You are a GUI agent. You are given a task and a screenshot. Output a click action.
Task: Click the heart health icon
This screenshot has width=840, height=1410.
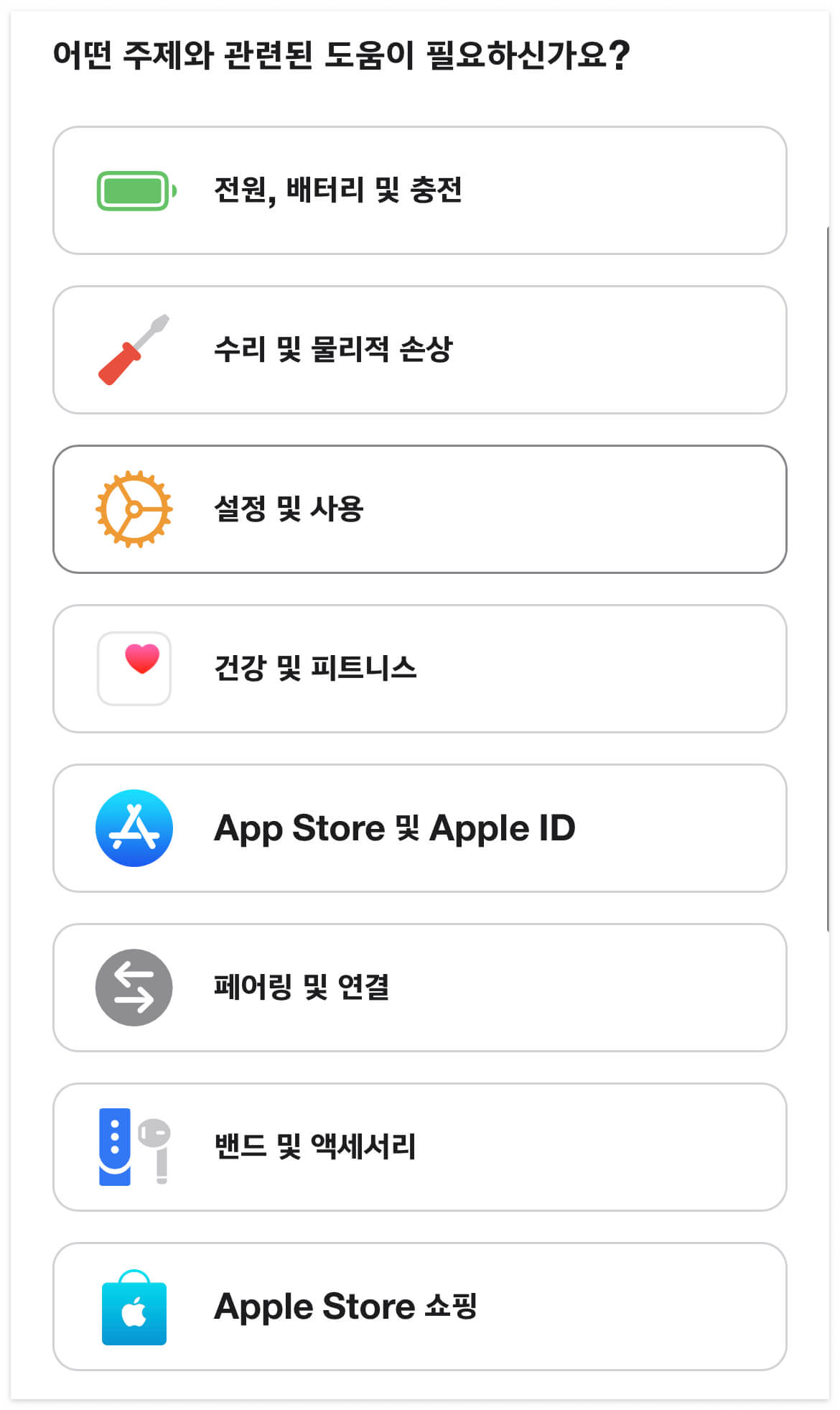pos(134,668)
